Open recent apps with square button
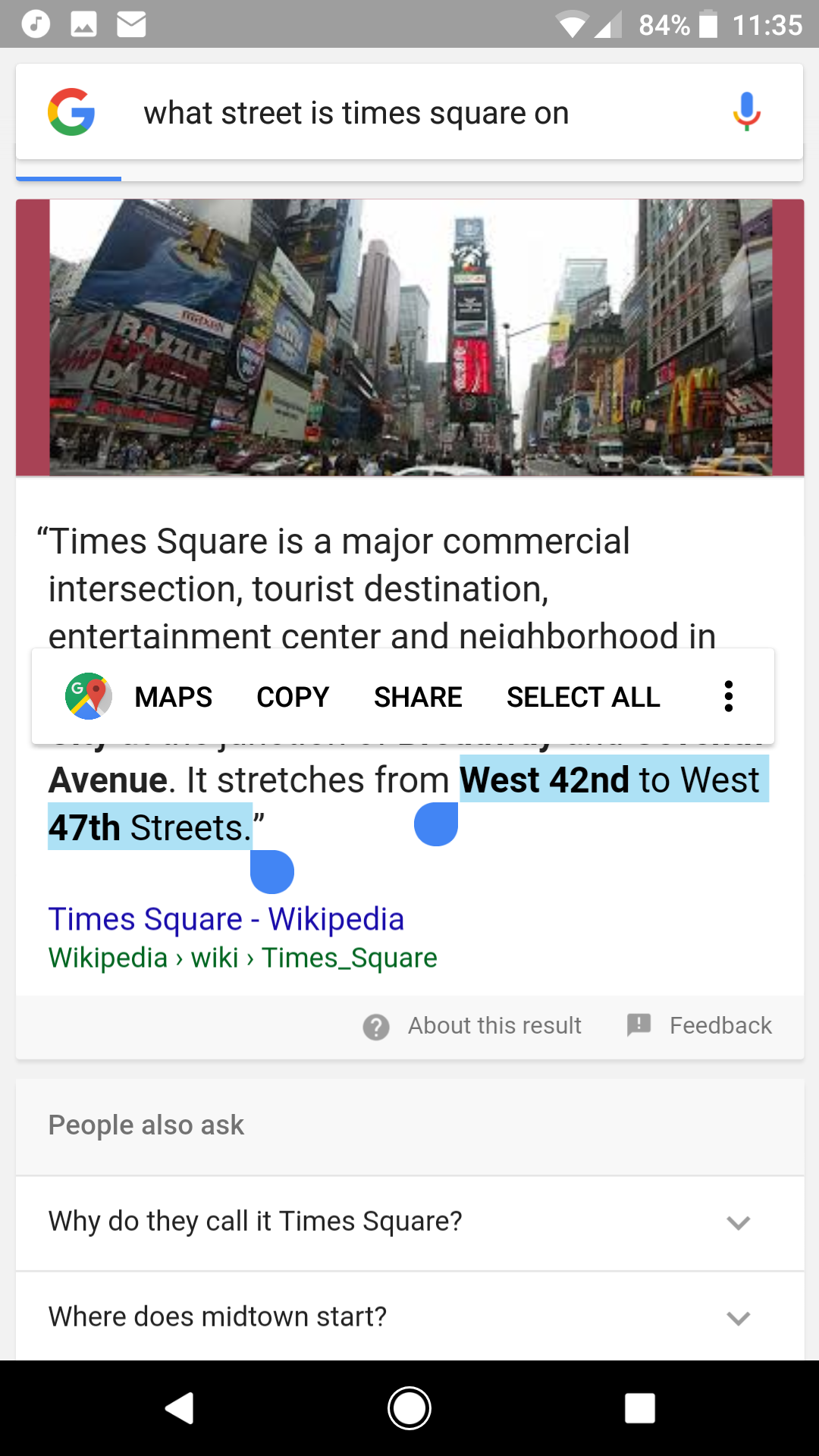The image size is (819, 1456). 639,1408
